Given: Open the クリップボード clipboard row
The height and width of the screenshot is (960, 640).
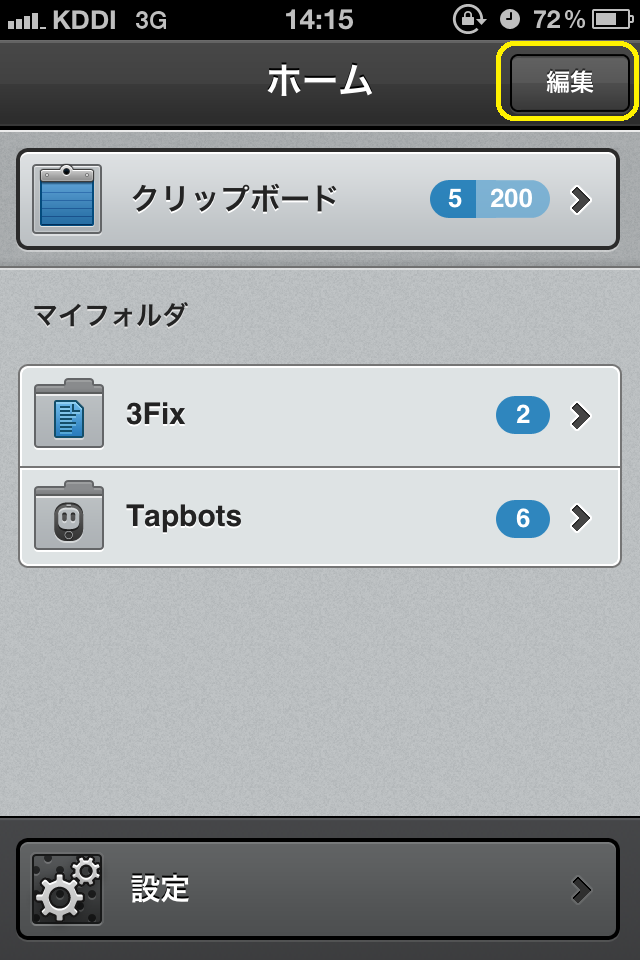Looking at the screenshot, I should tap(318, 199).
